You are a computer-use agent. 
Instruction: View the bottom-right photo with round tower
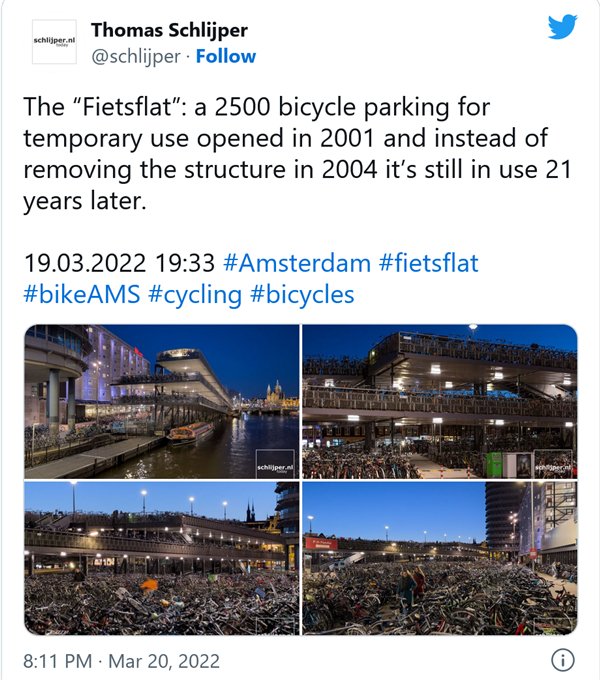point(440,558)
